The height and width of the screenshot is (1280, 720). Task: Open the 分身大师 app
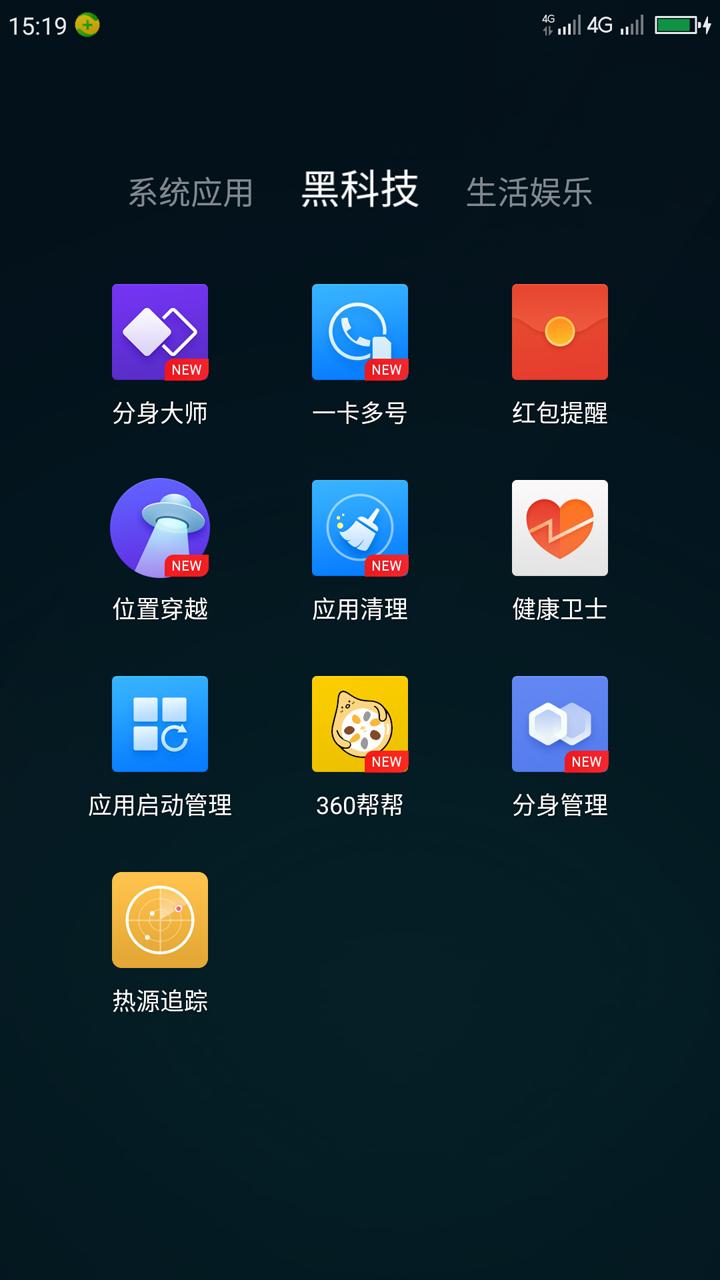point(160,332)
